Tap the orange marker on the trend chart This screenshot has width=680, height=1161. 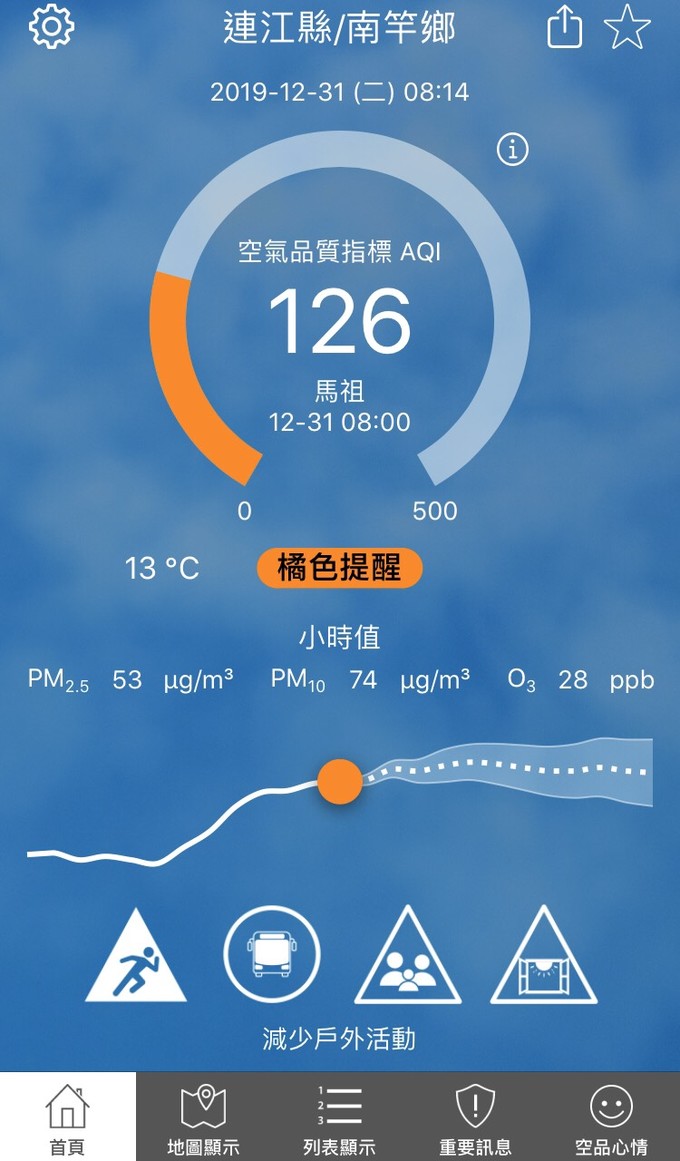pyautogui.click(x=340, y=781)
